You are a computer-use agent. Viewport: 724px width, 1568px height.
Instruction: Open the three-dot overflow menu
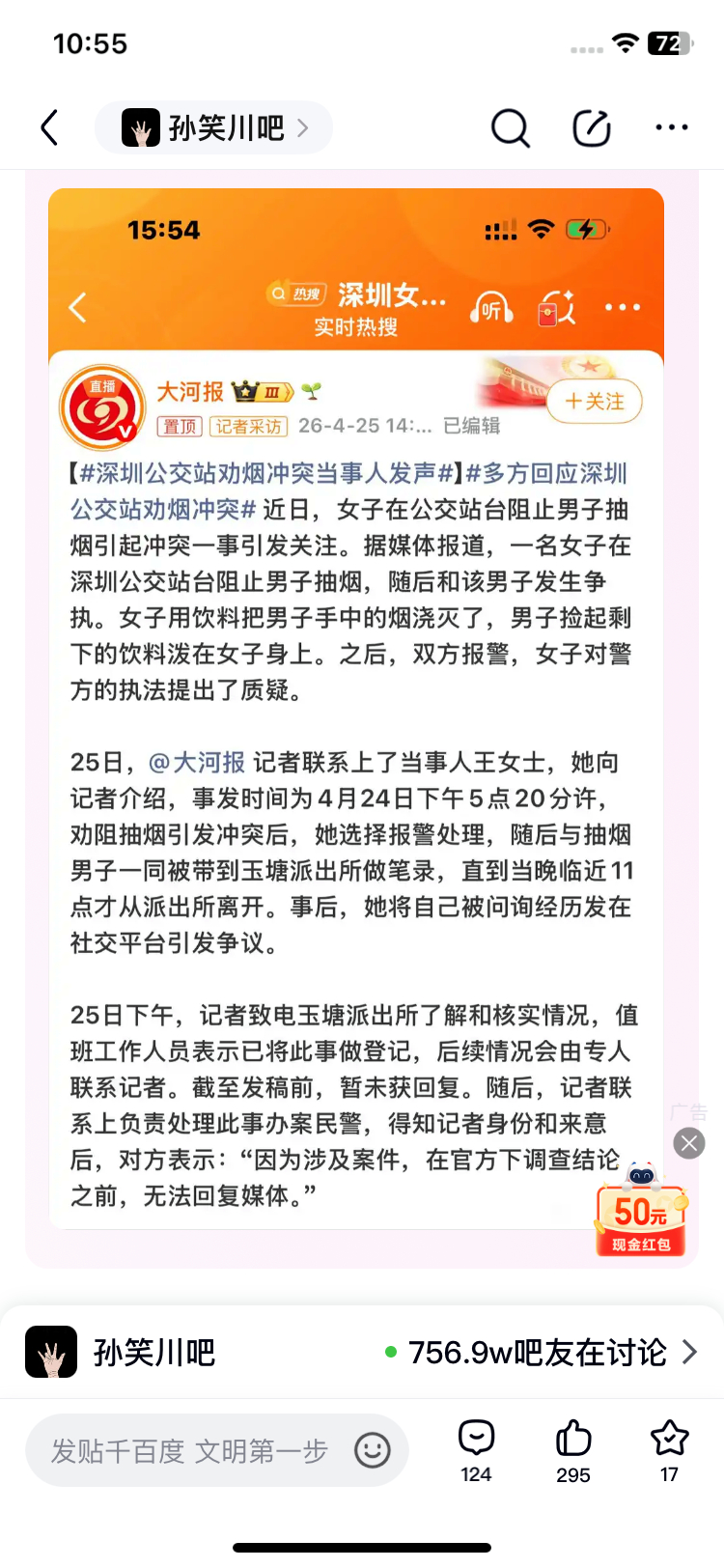click(x=671, y=127)
